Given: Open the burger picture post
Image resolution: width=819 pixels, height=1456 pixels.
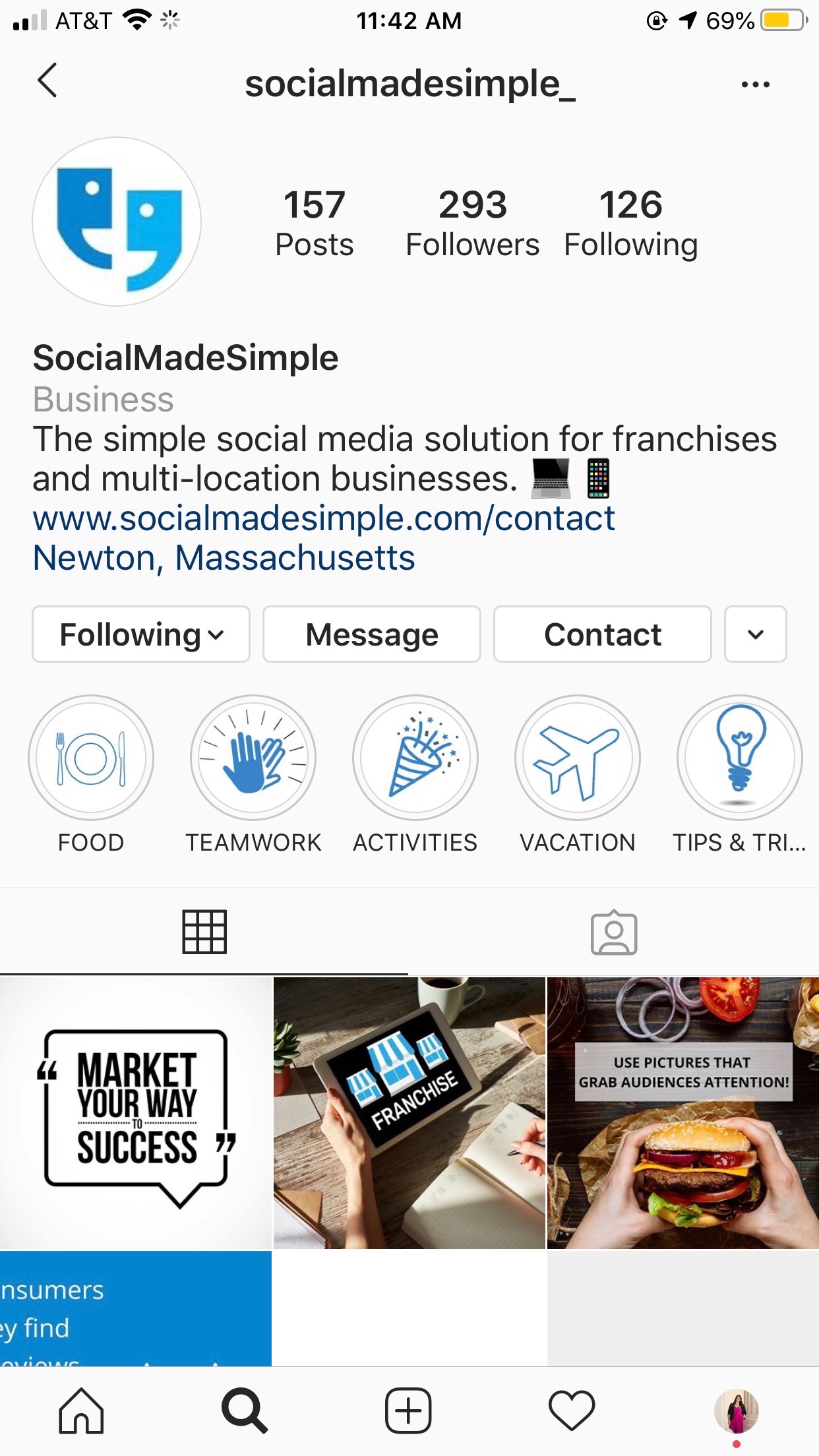Looking at the screenshot, I should pyautogui.click(x=682, y=1113).
